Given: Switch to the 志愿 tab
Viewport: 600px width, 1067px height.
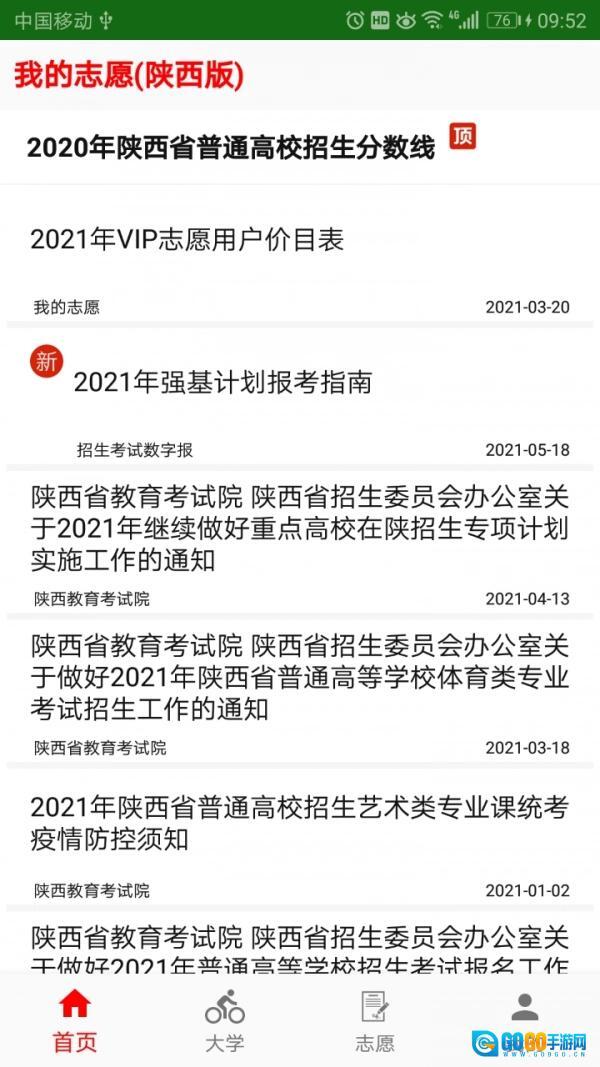Looking at the screenshot, I should (x=375, y=1020).
